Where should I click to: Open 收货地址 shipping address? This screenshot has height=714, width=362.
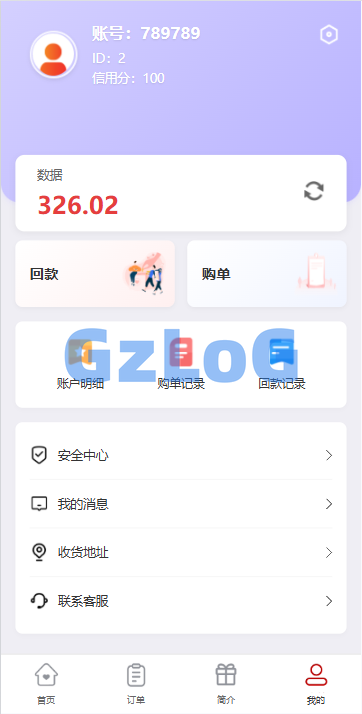pyautogui.click(x=181, y=553)
